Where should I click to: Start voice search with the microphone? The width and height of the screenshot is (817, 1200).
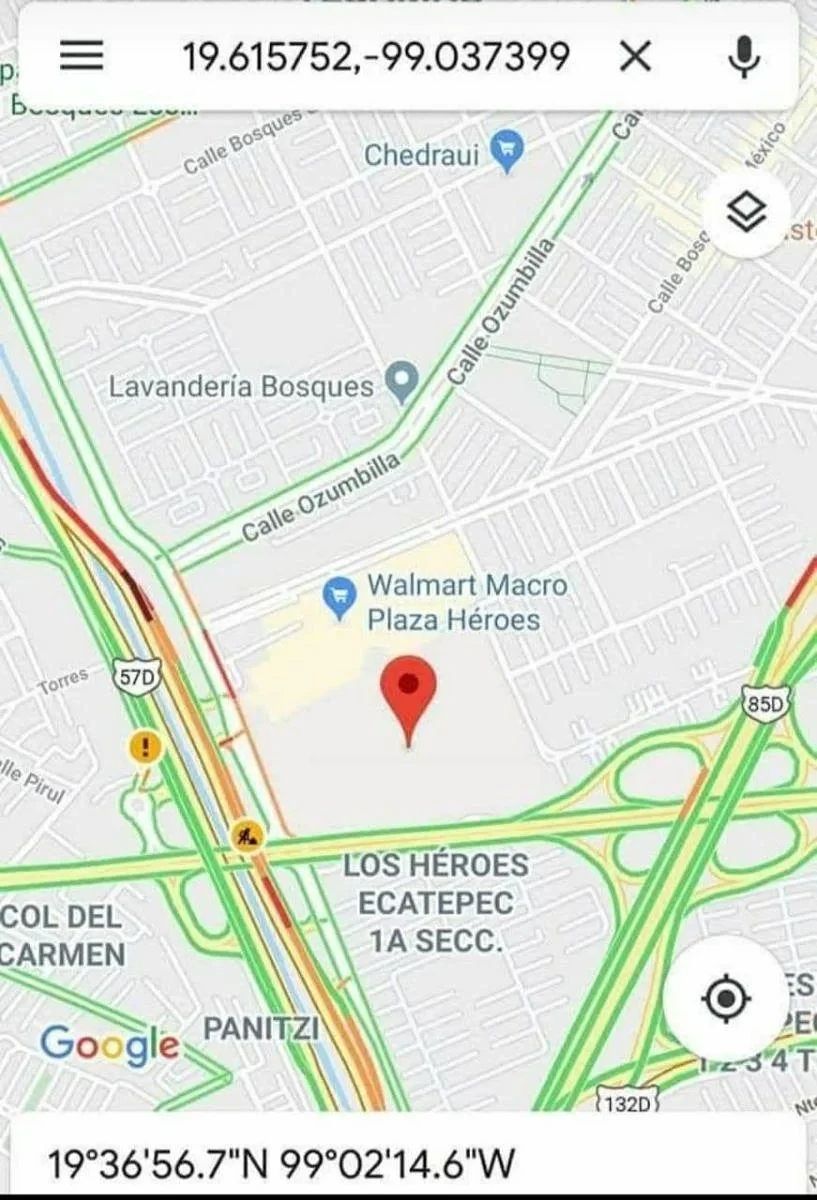[742, 57]
